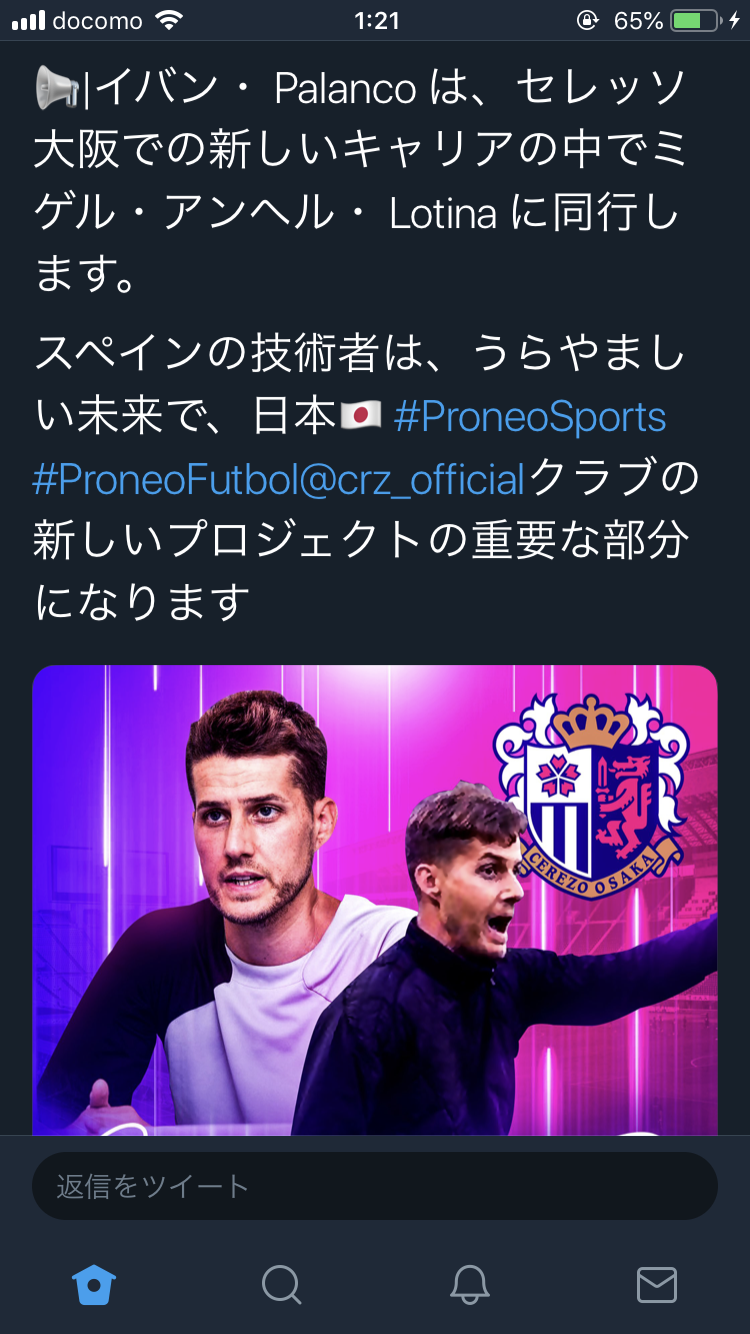Switch to the Search tab
The width and height of the screenshot is (750, 1334).
281,1284
